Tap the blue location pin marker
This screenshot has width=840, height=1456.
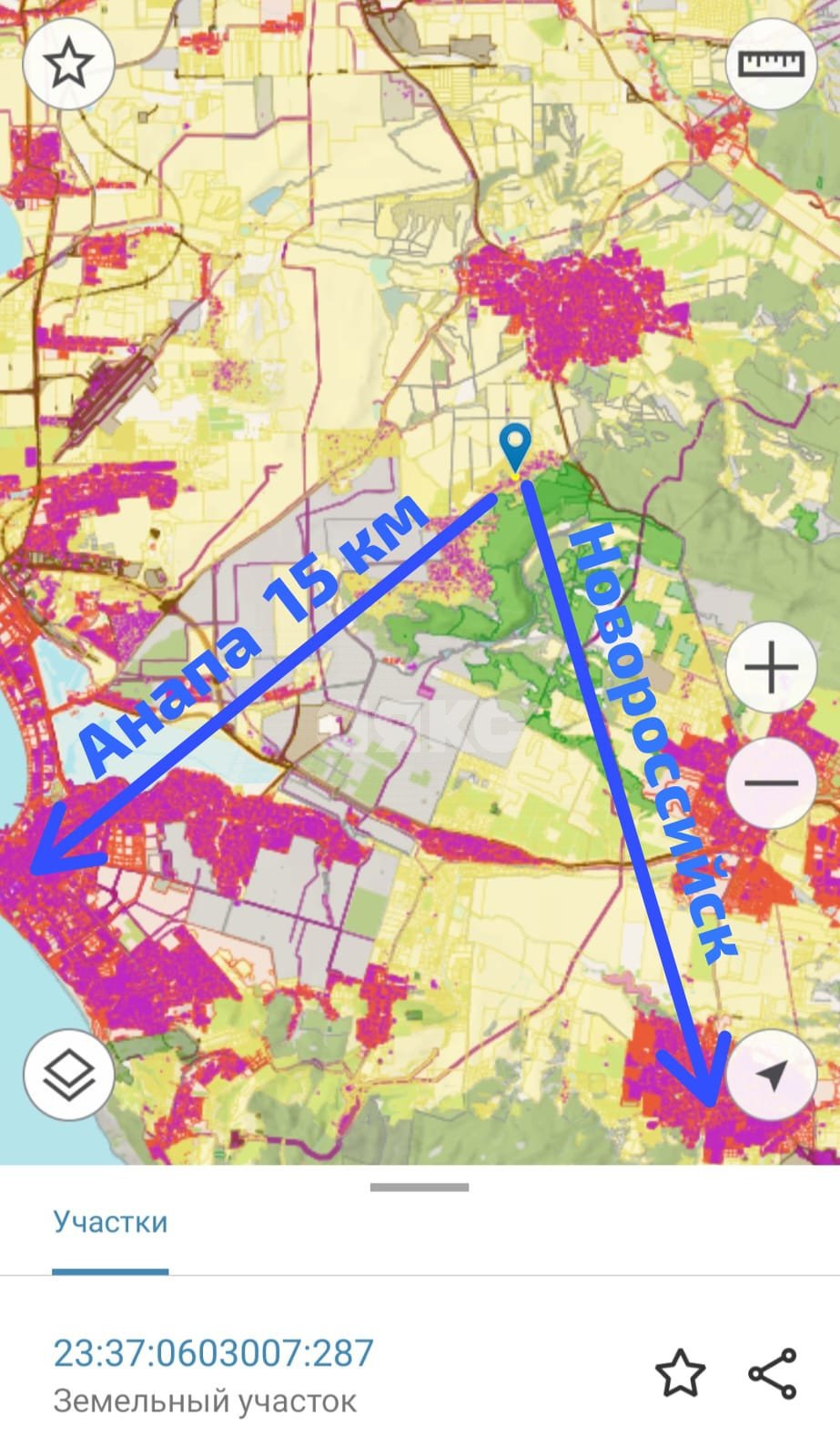click(516, 446)
